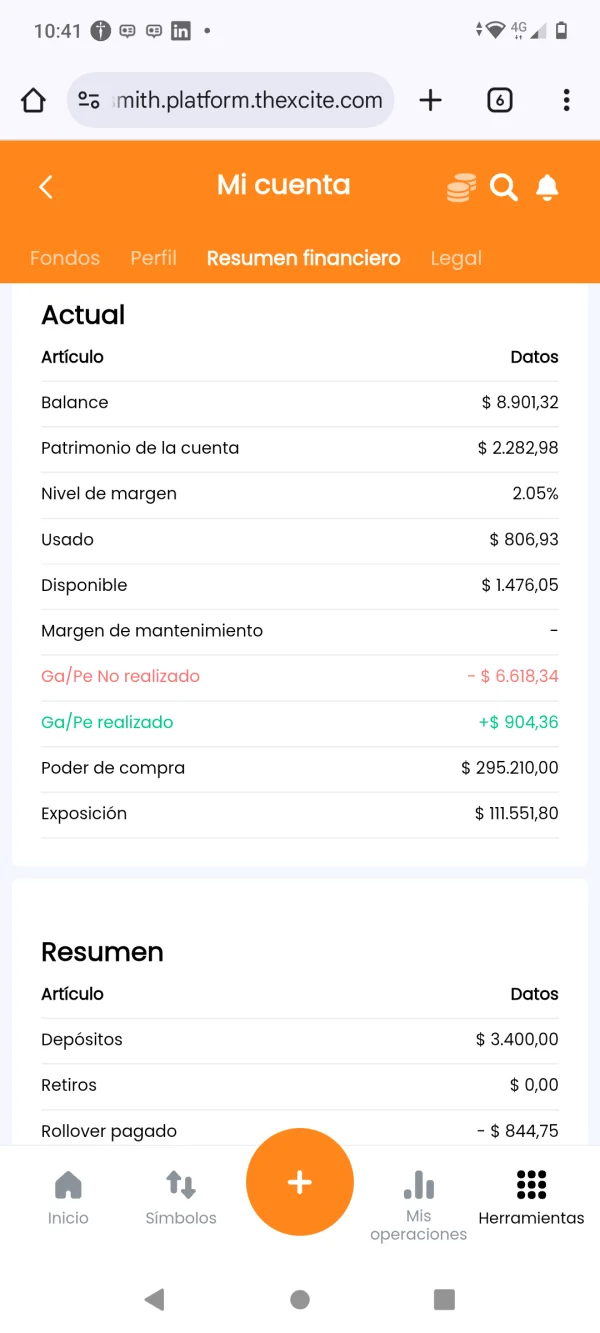Open the browser overflow menu

[566, 100]
